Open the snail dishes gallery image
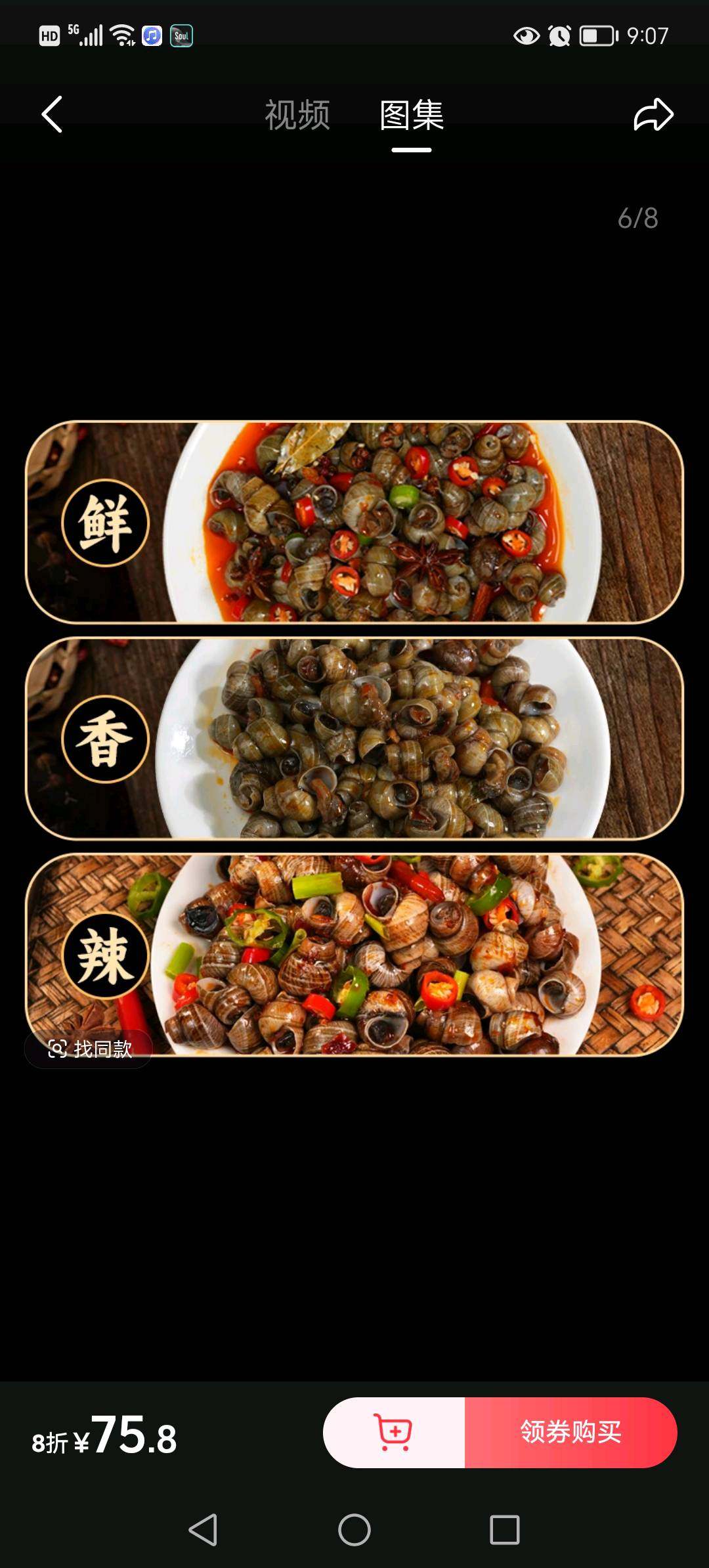Screen dimensions: 709x1568 [x=354, y=739]
